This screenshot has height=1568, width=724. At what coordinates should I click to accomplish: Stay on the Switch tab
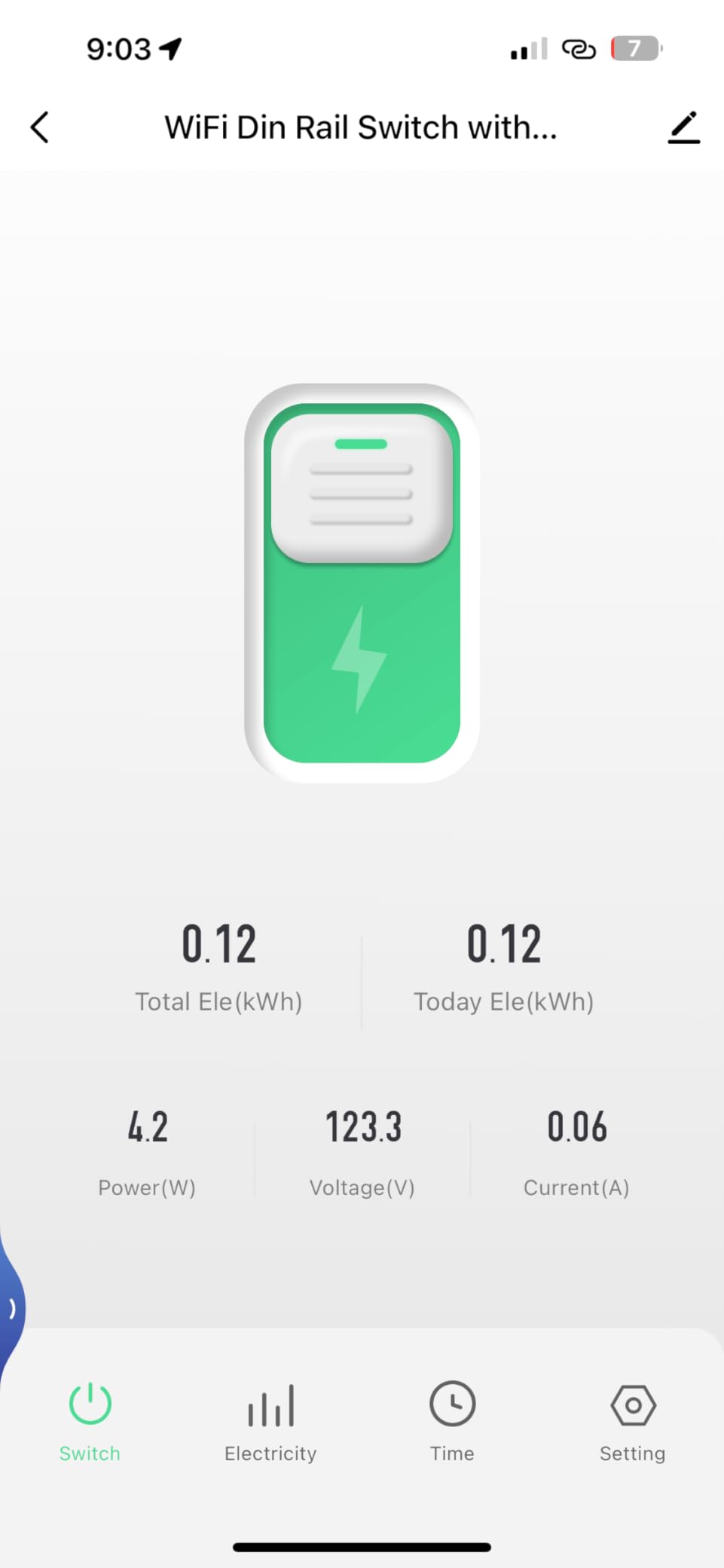[90, 1420]
